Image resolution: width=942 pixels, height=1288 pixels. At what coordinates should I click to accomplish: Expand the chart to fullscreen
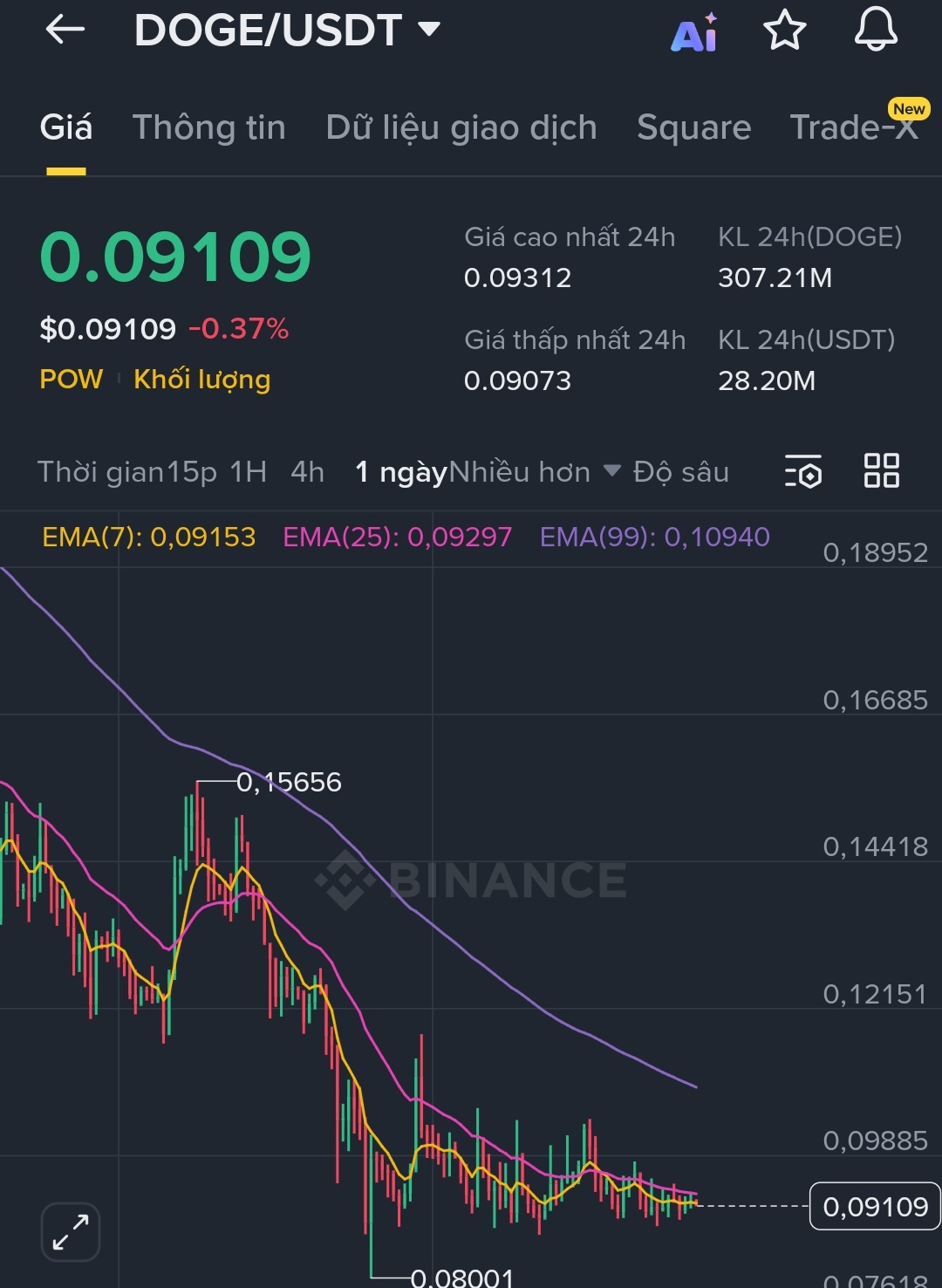pyautogui.click(x=71, y=1232)
